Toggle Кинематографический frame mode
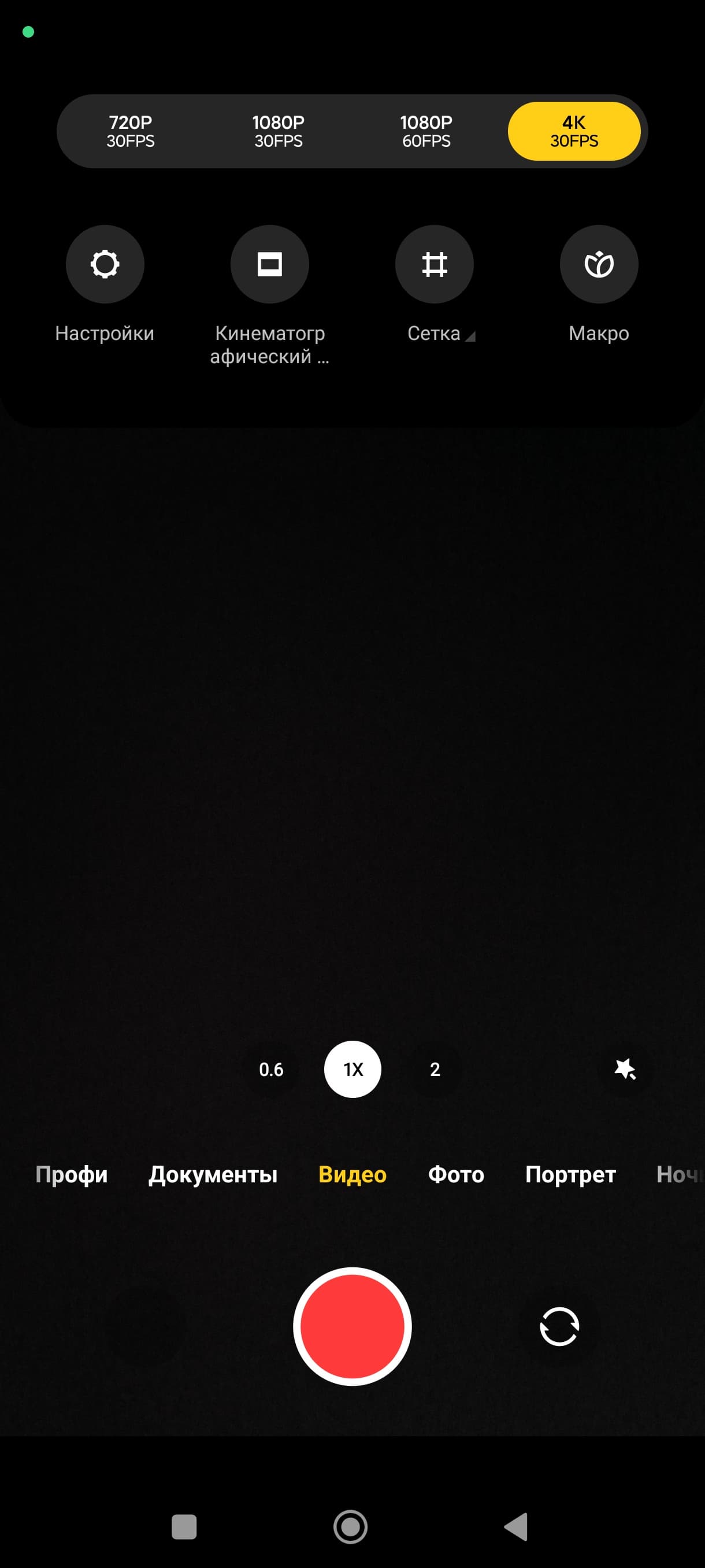 pos(269,264)
